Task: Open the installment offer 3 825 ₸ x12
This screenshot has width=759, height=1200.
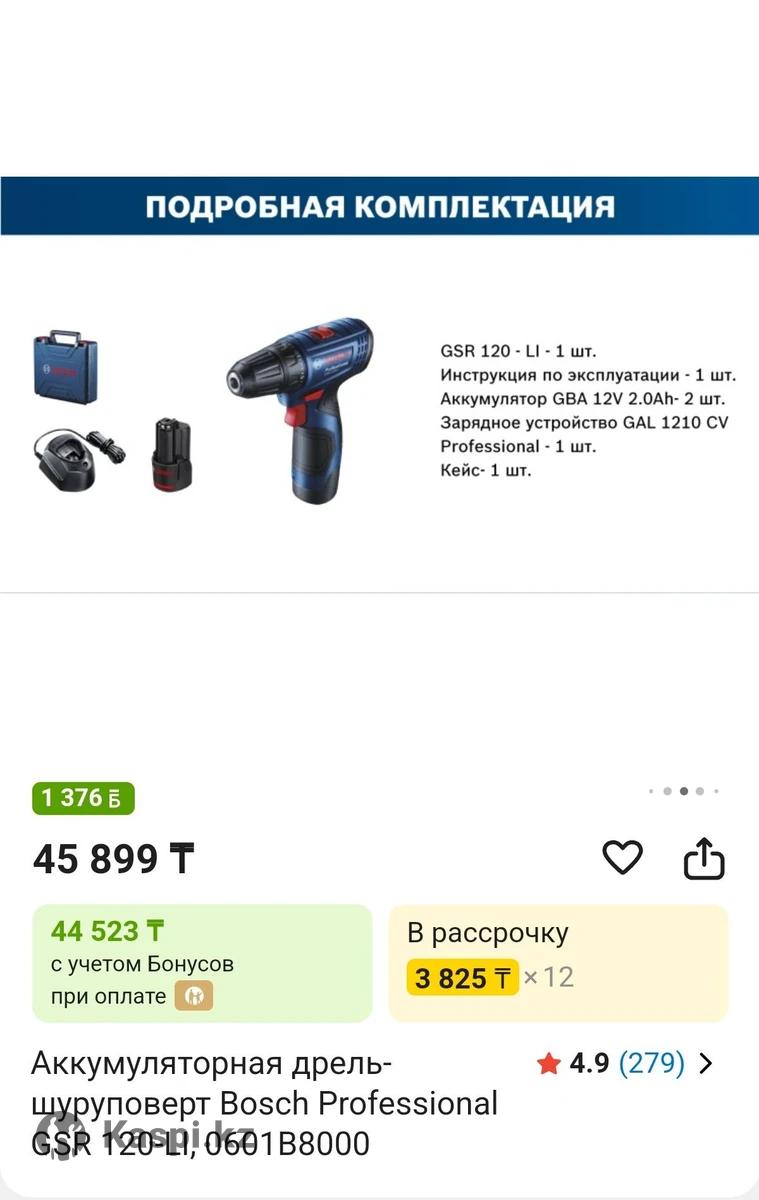Action: 558,963
